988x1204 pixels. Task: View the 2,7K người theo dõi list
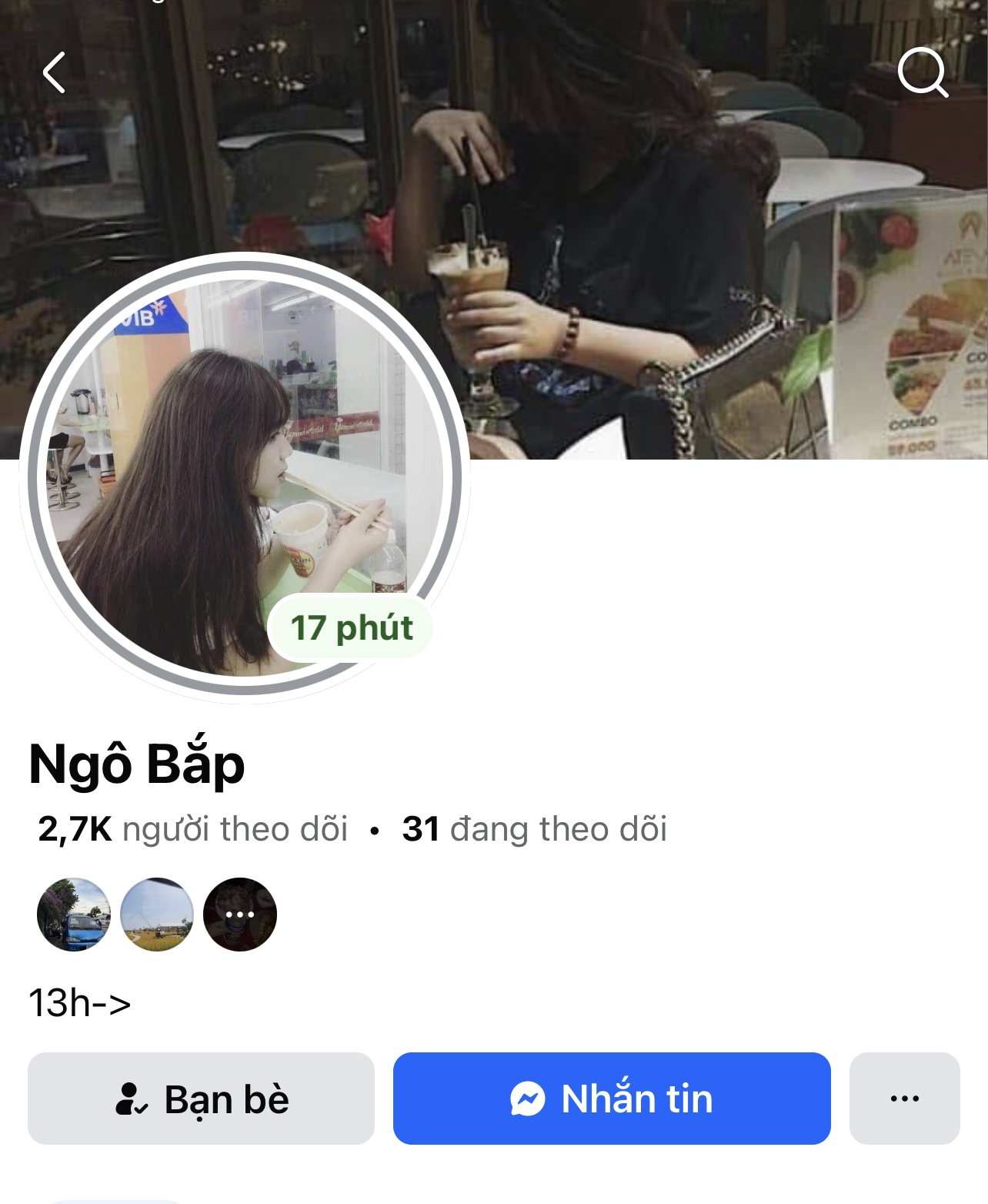coord(192,829)
